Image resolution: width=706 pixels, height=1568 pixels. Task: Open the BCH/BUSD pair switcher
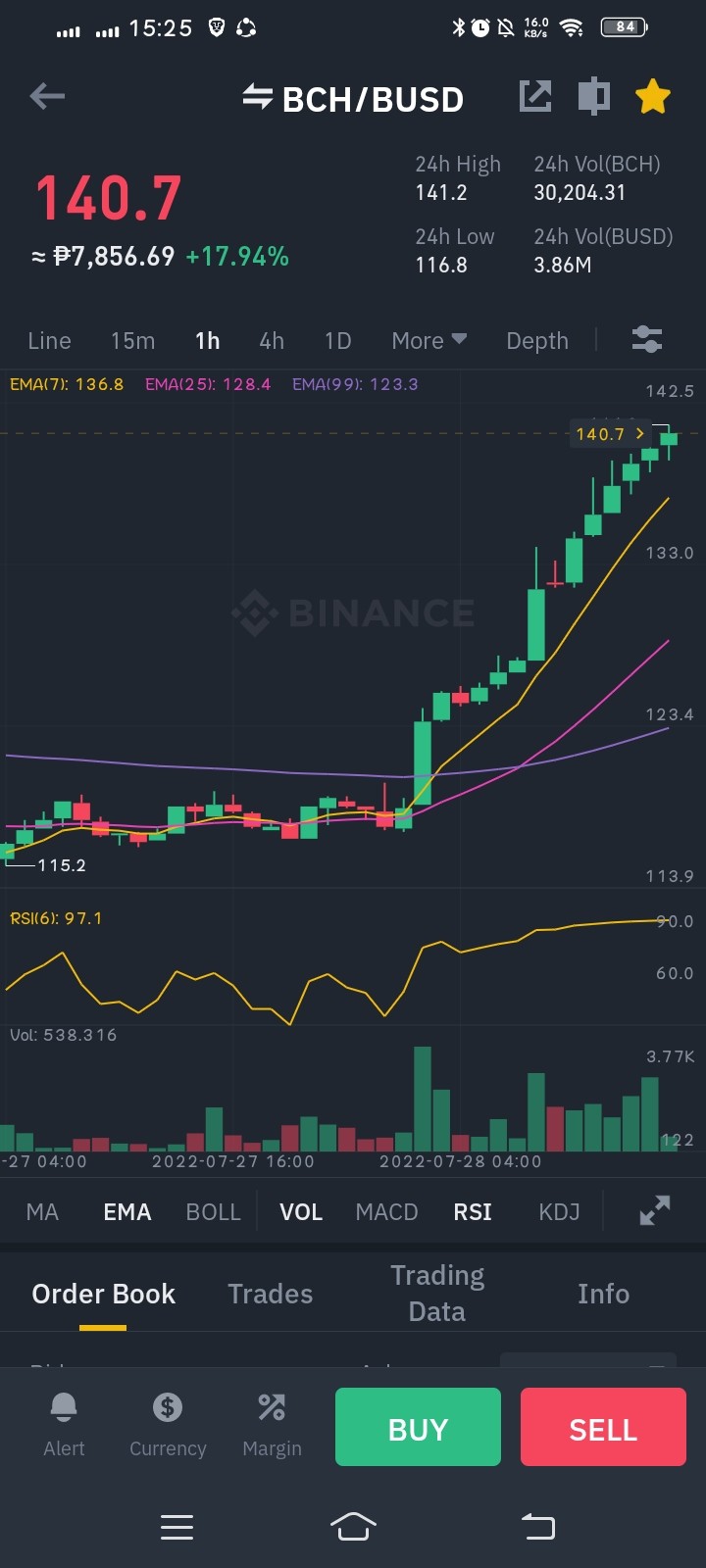point(352,99)
